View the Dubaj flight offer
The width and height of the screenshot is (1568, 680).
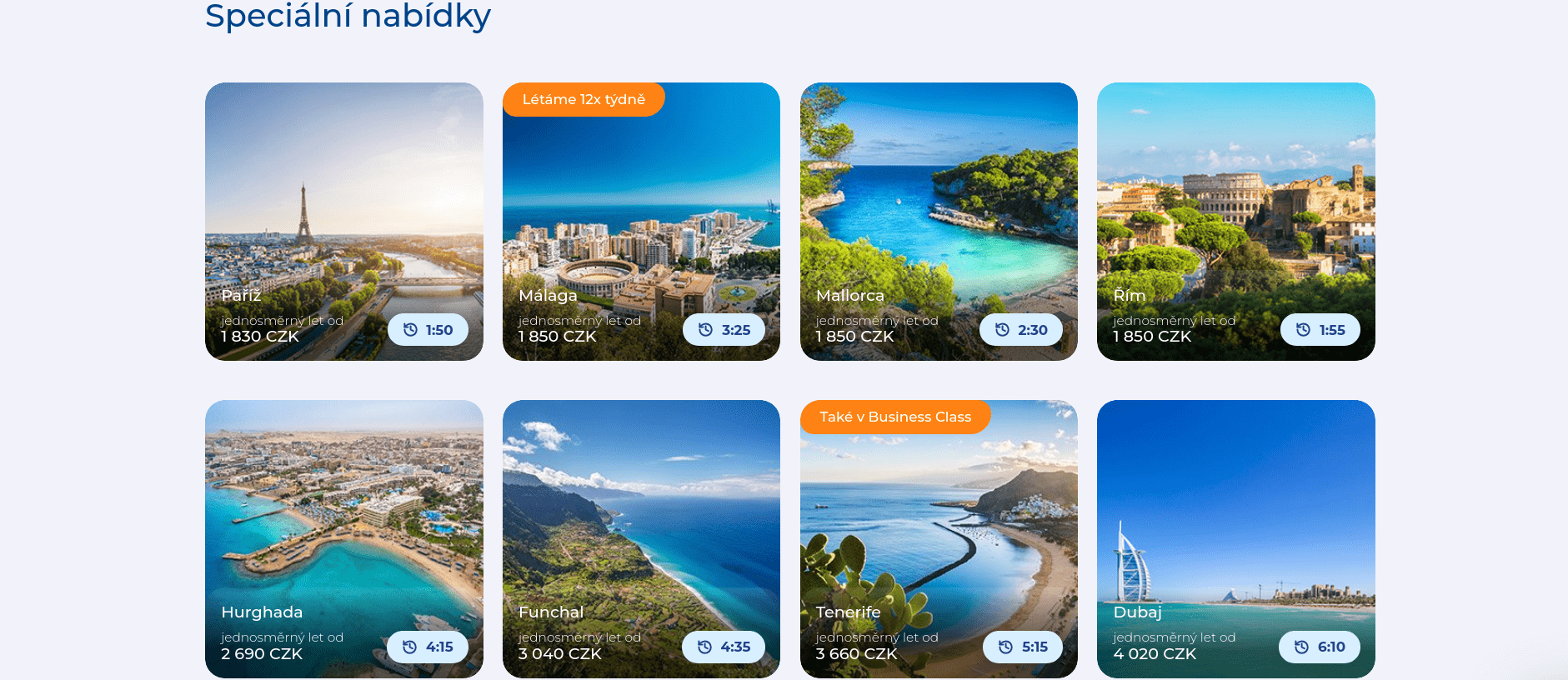click(1235, 538)
